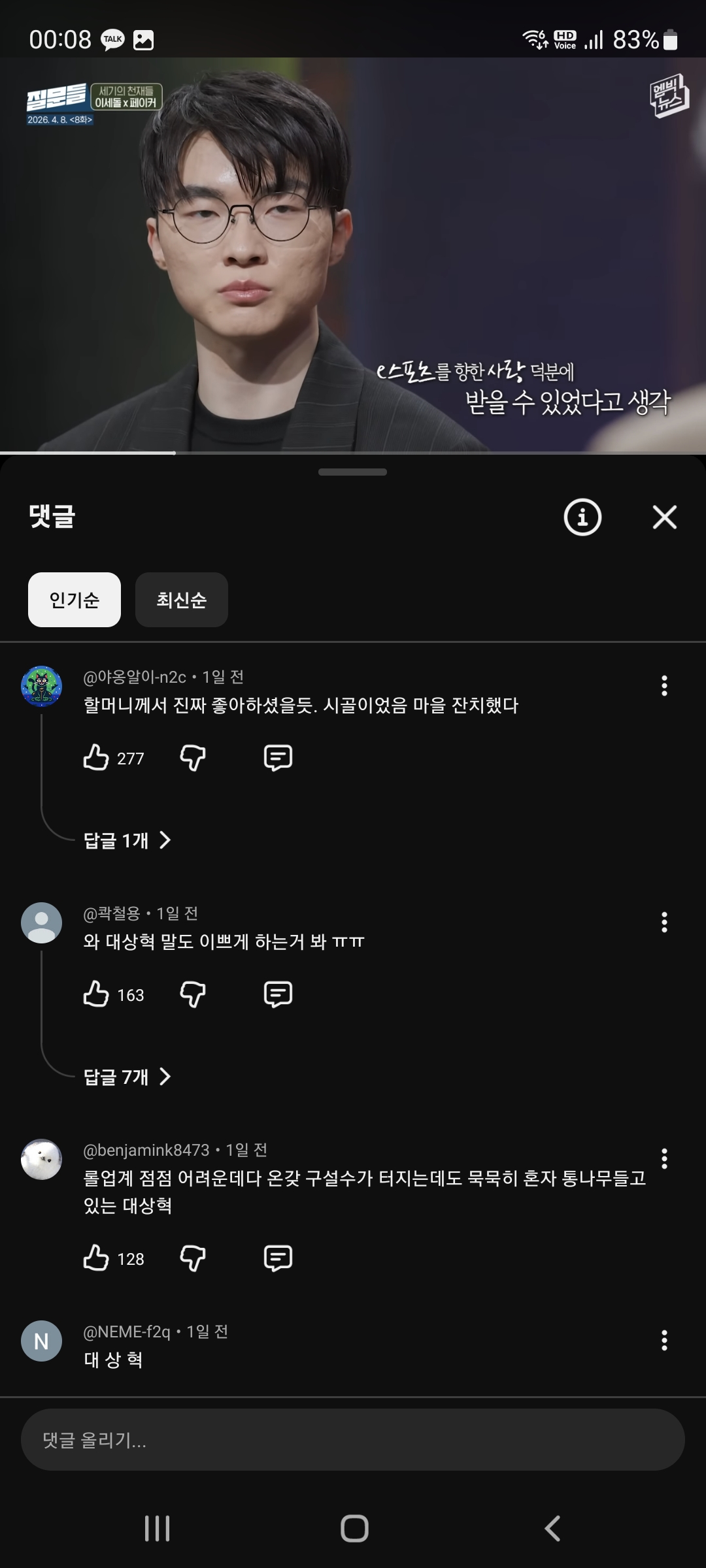Like the comment by @benjamink8473

coord(97,1258)
